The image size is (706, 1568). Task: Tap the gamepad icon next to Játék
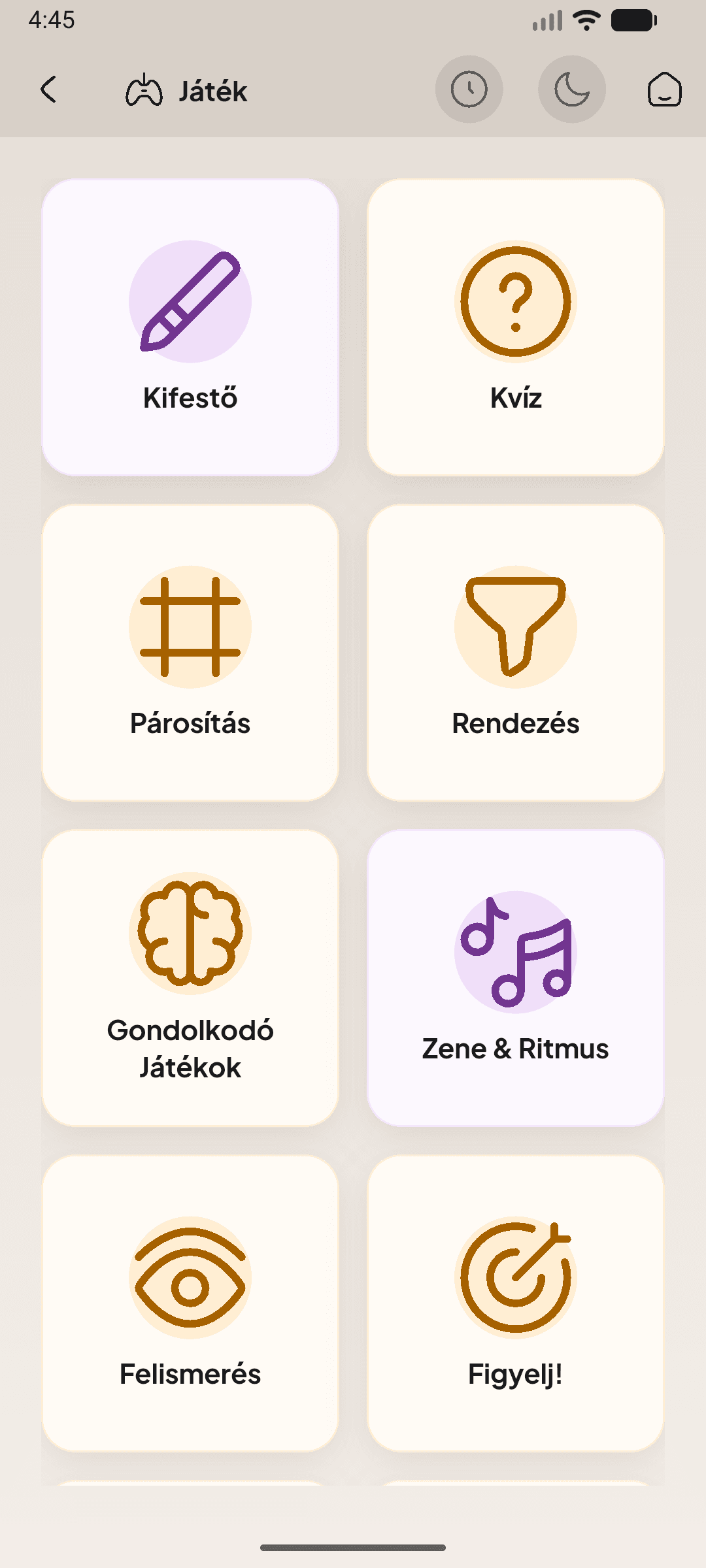(x=144, y=90)
